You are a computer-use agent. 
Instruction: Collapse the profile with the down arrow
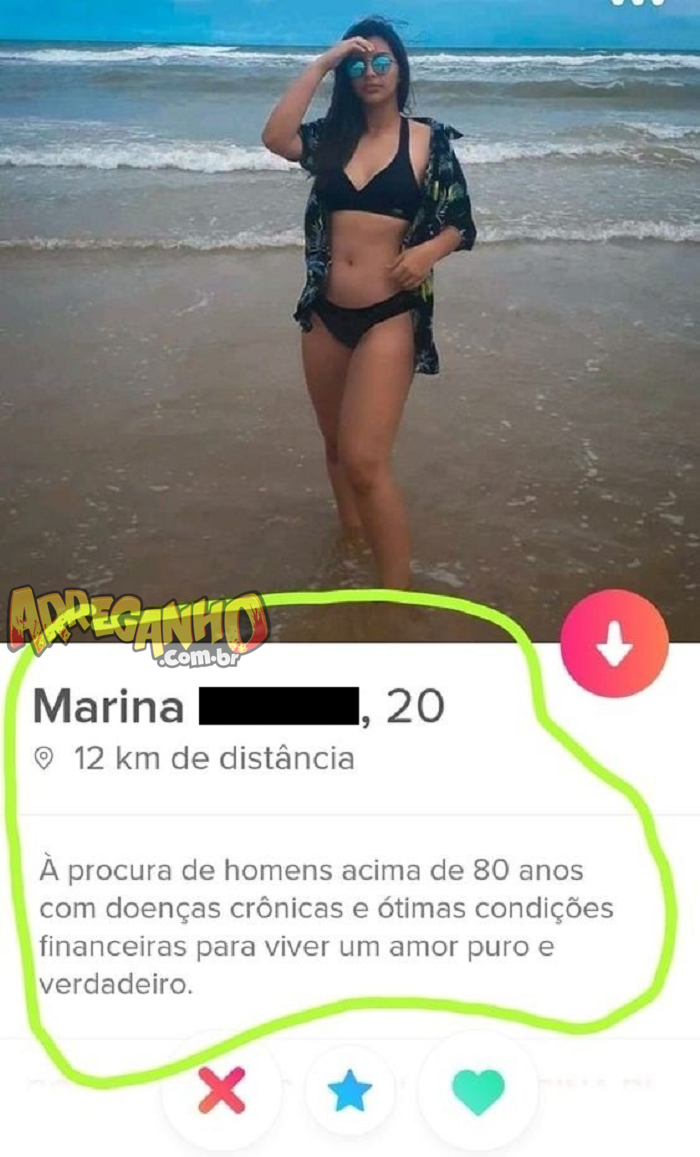[x=614, y=644]
